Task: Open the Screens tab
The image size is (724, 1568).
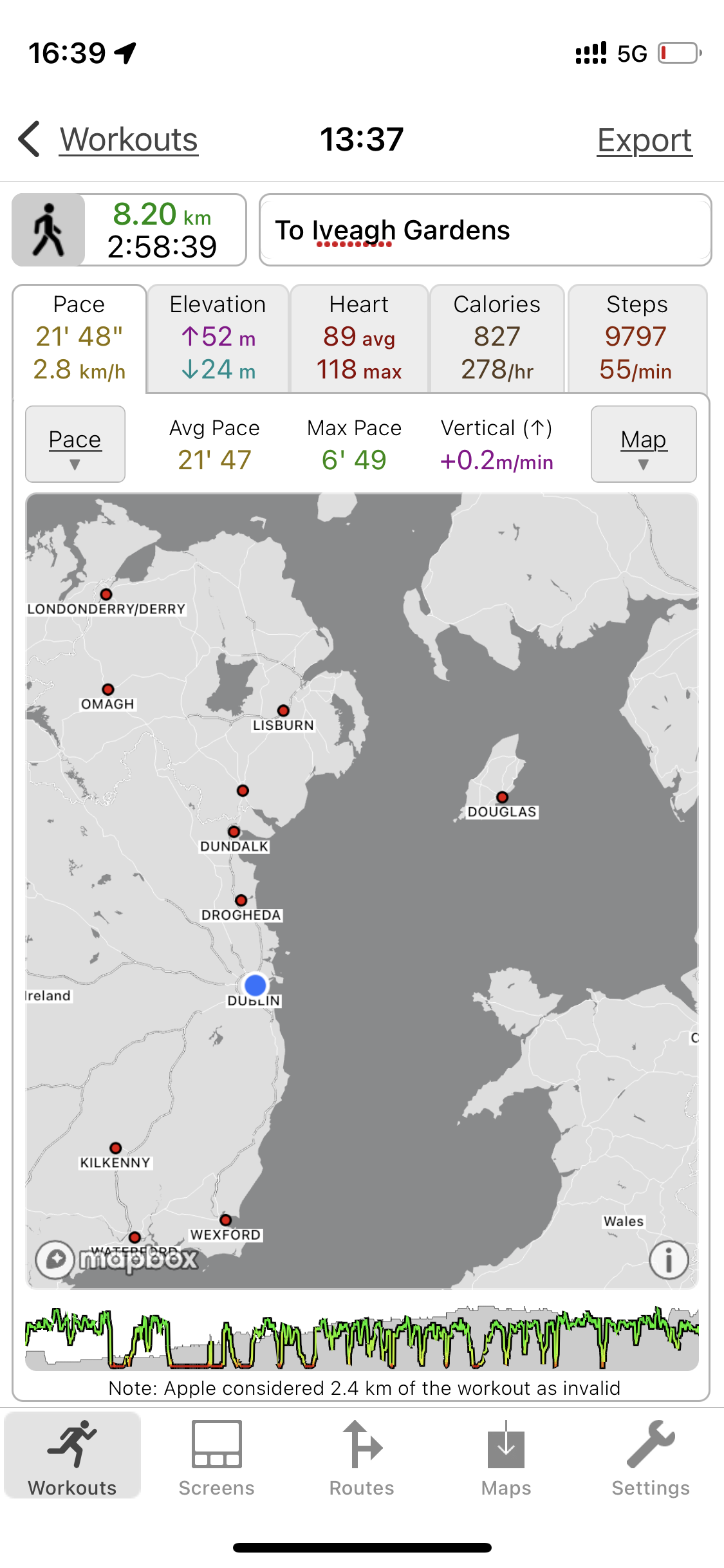Action: pyautogui.click(x=217, y=1458)
